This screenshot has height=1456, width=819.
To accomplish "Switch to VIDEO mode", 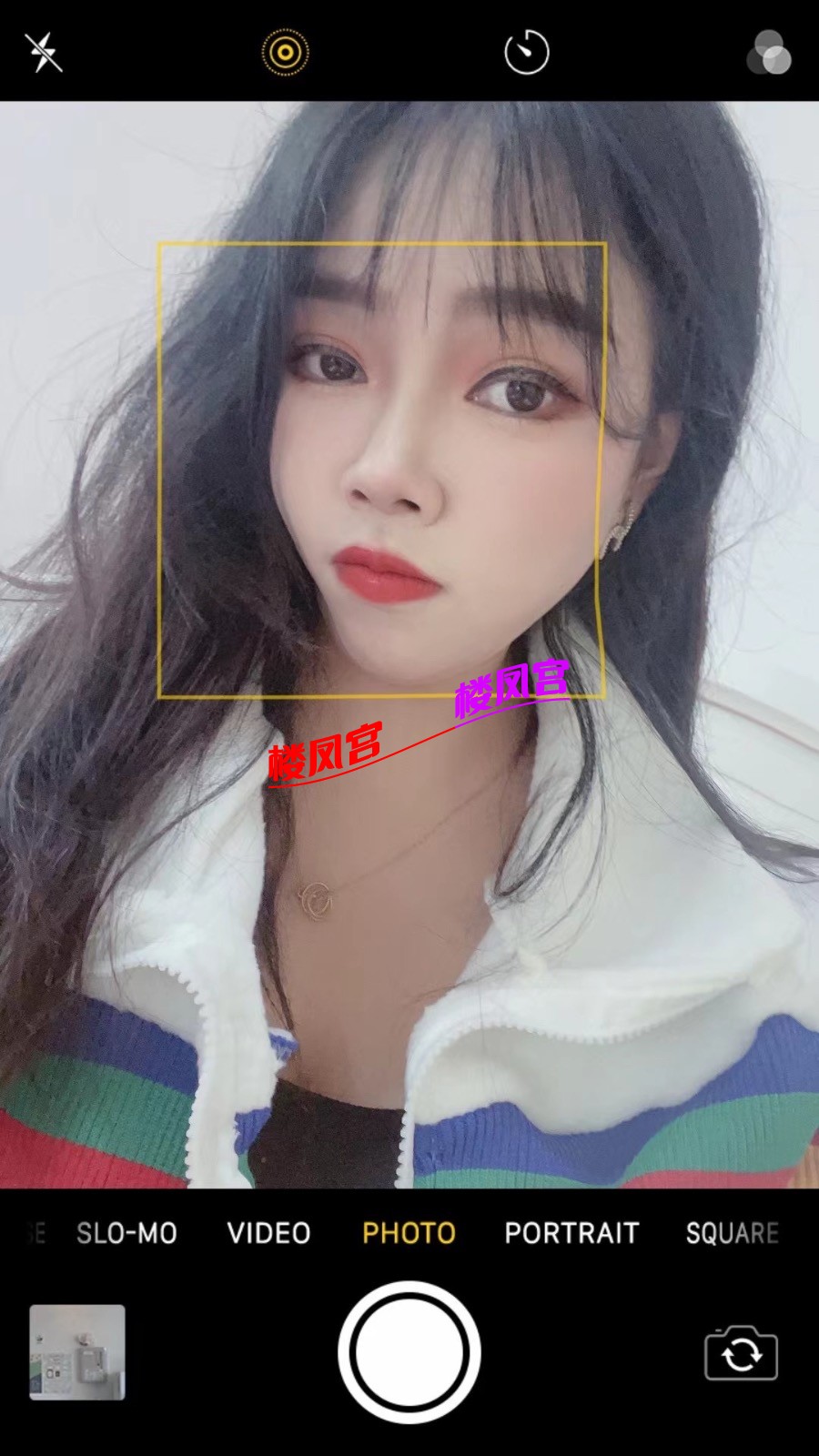I will (268, 1233).
